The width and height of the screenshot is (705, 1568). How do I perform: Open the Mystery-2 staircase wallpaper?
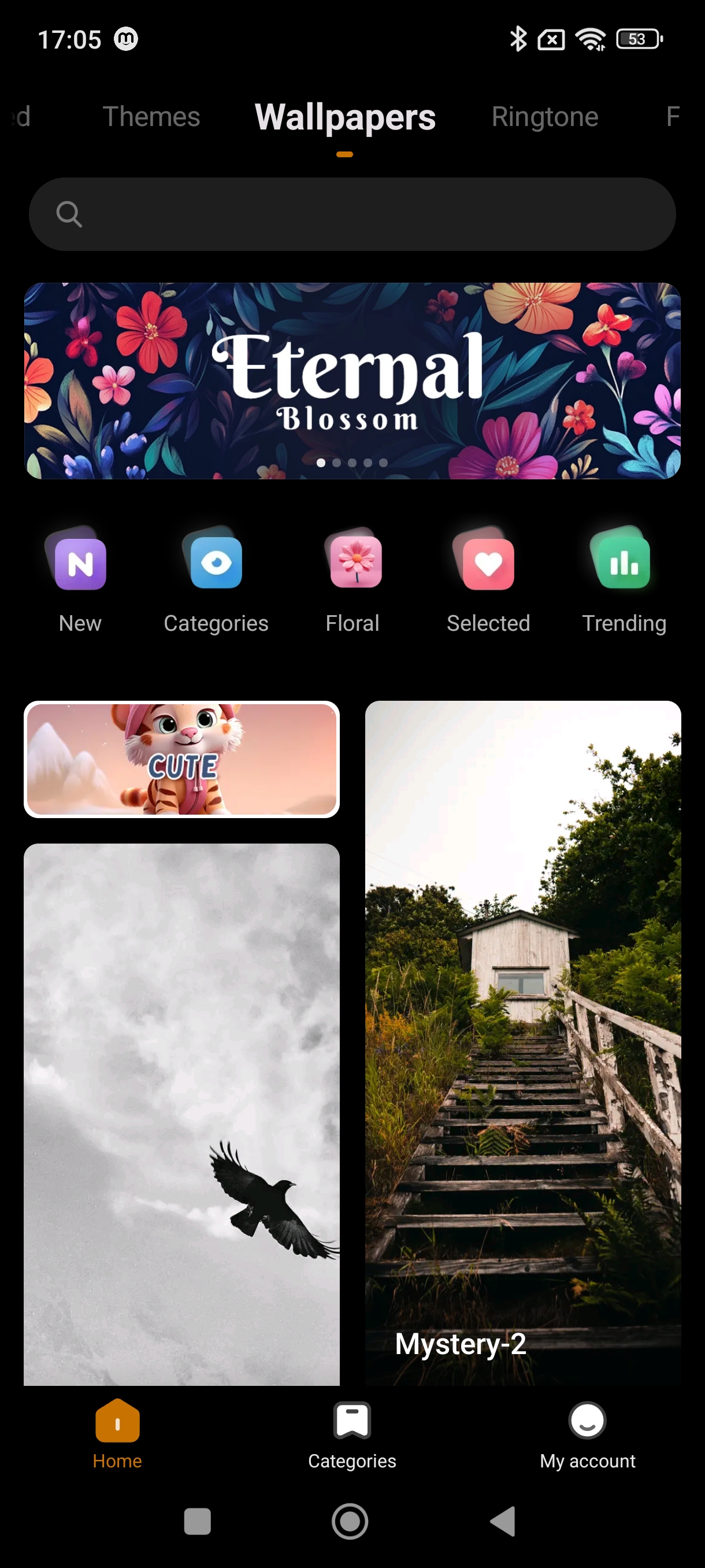522,1041
